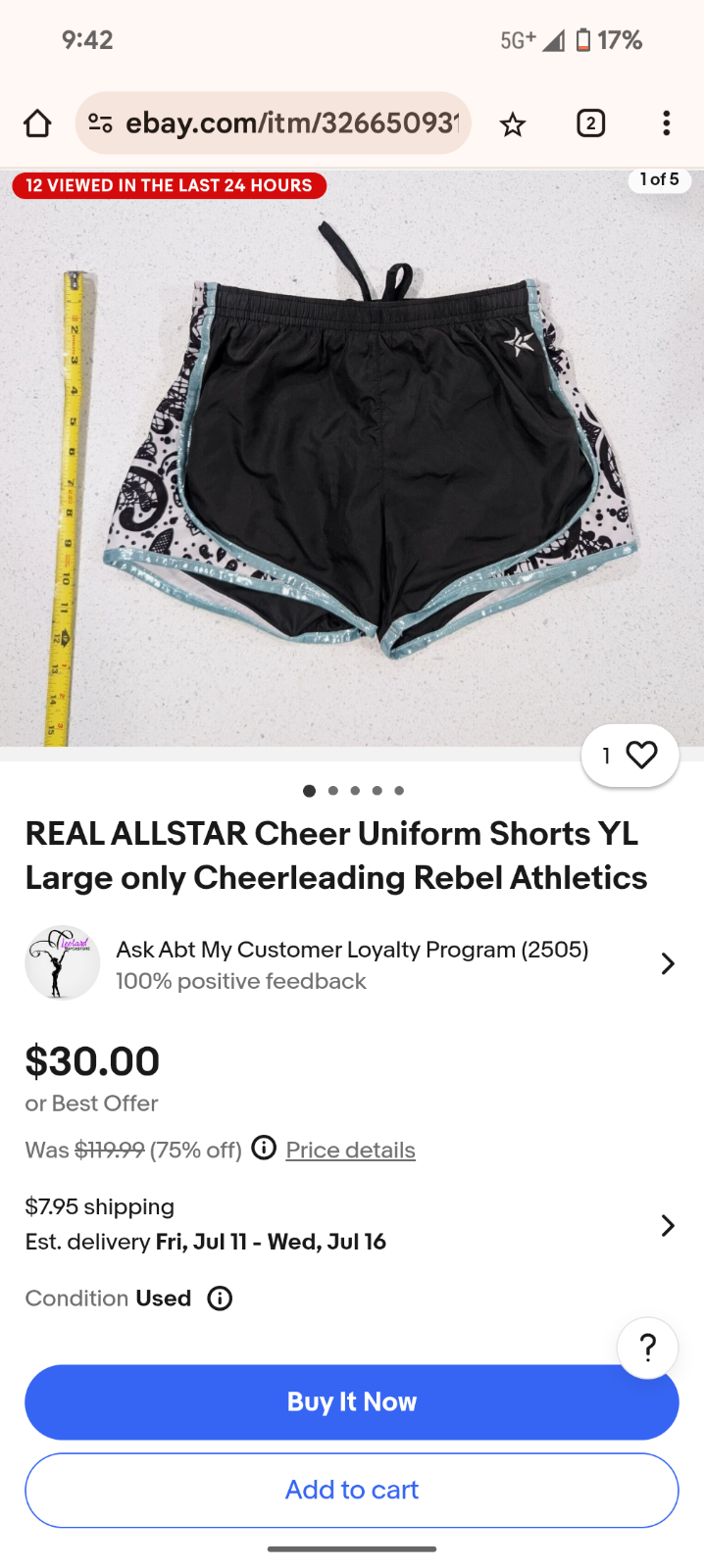Tap the ebay.com address bar
Viewport: 704px width, 1568px height.
coord(291,123)
